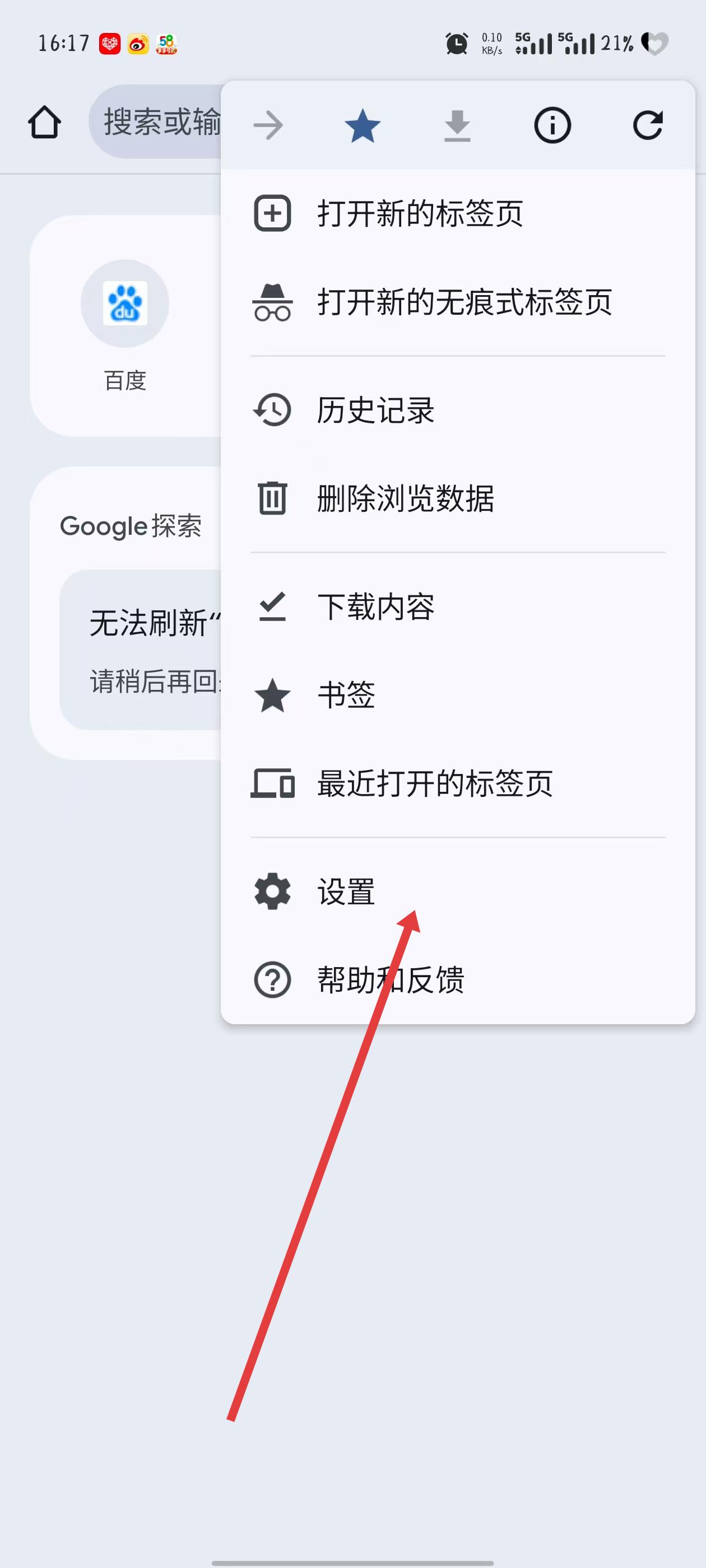
Task: Reload the page
Action: pos(647,126)
